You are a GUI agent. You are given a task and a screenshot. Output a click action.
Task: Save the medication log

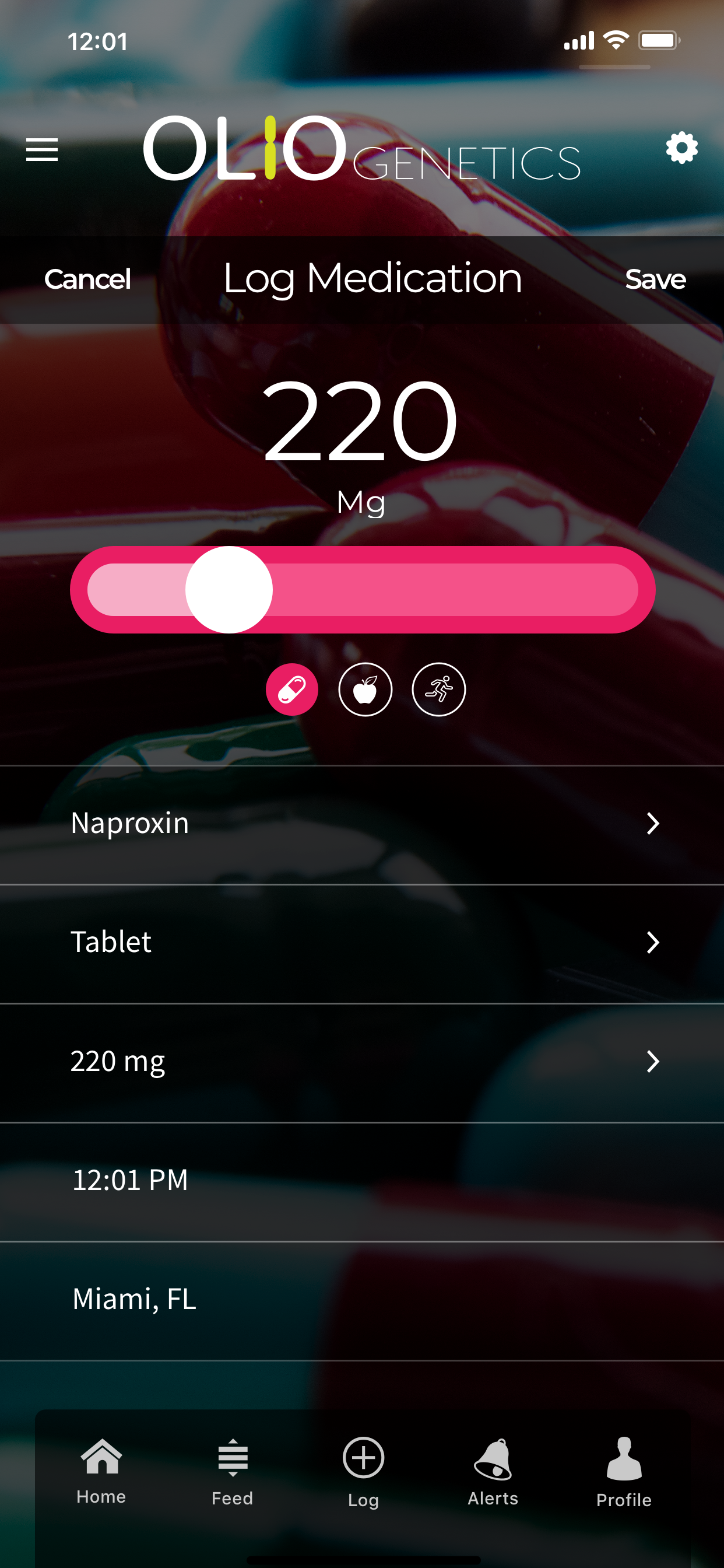[655, 279]
